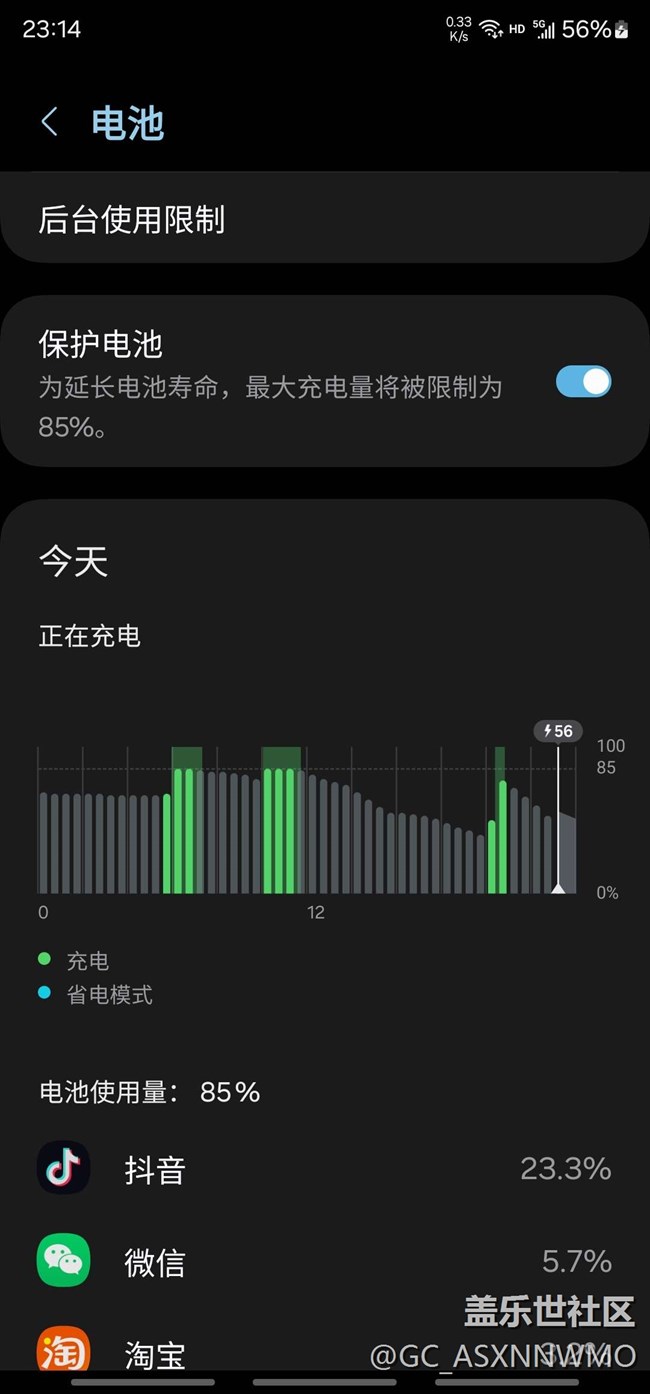Turn off the 保护电池 switch

tap(583, 381)
